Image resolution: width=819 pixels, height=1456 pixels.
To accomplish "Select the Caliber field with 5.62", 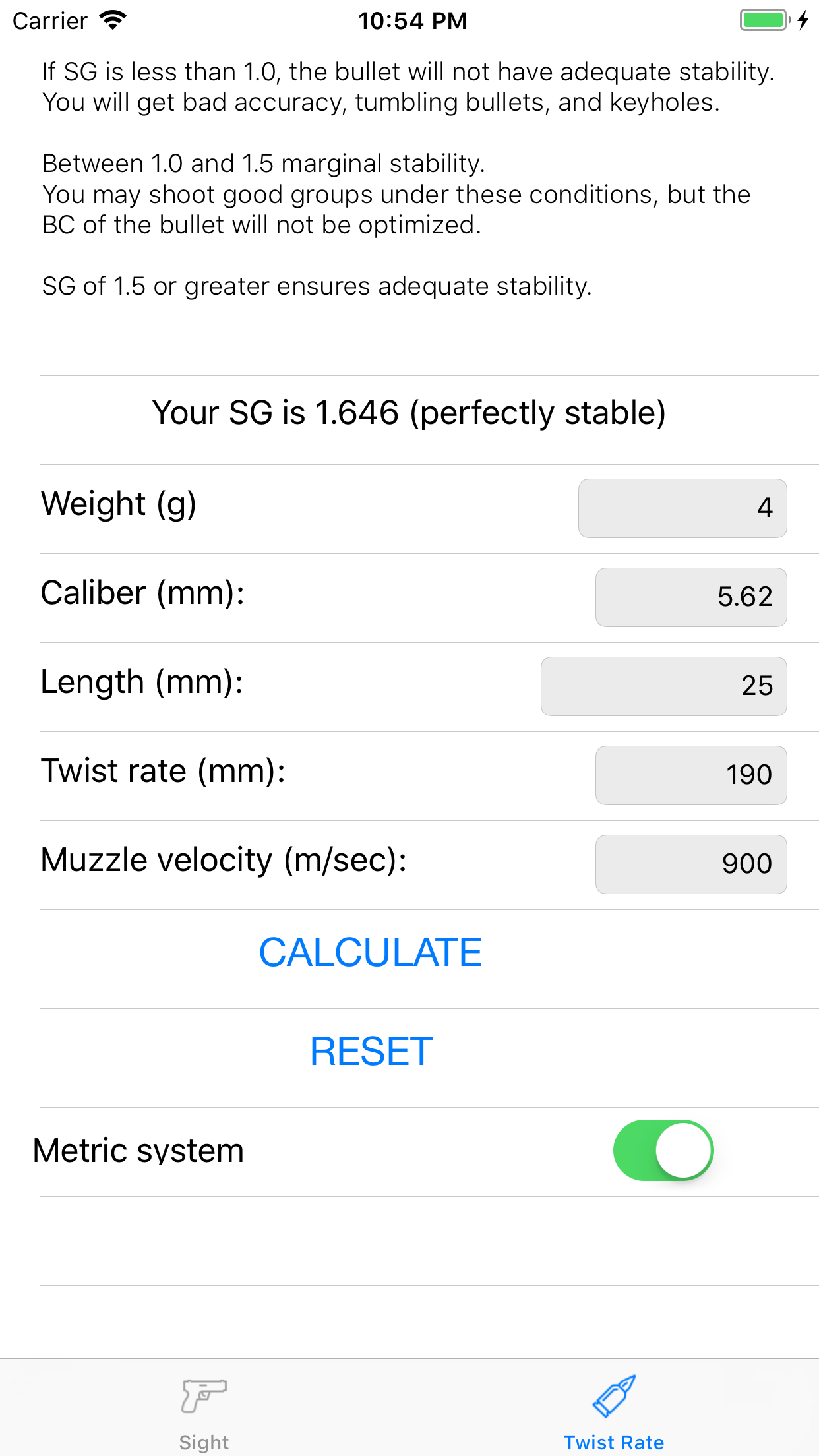I will [690, 597].
